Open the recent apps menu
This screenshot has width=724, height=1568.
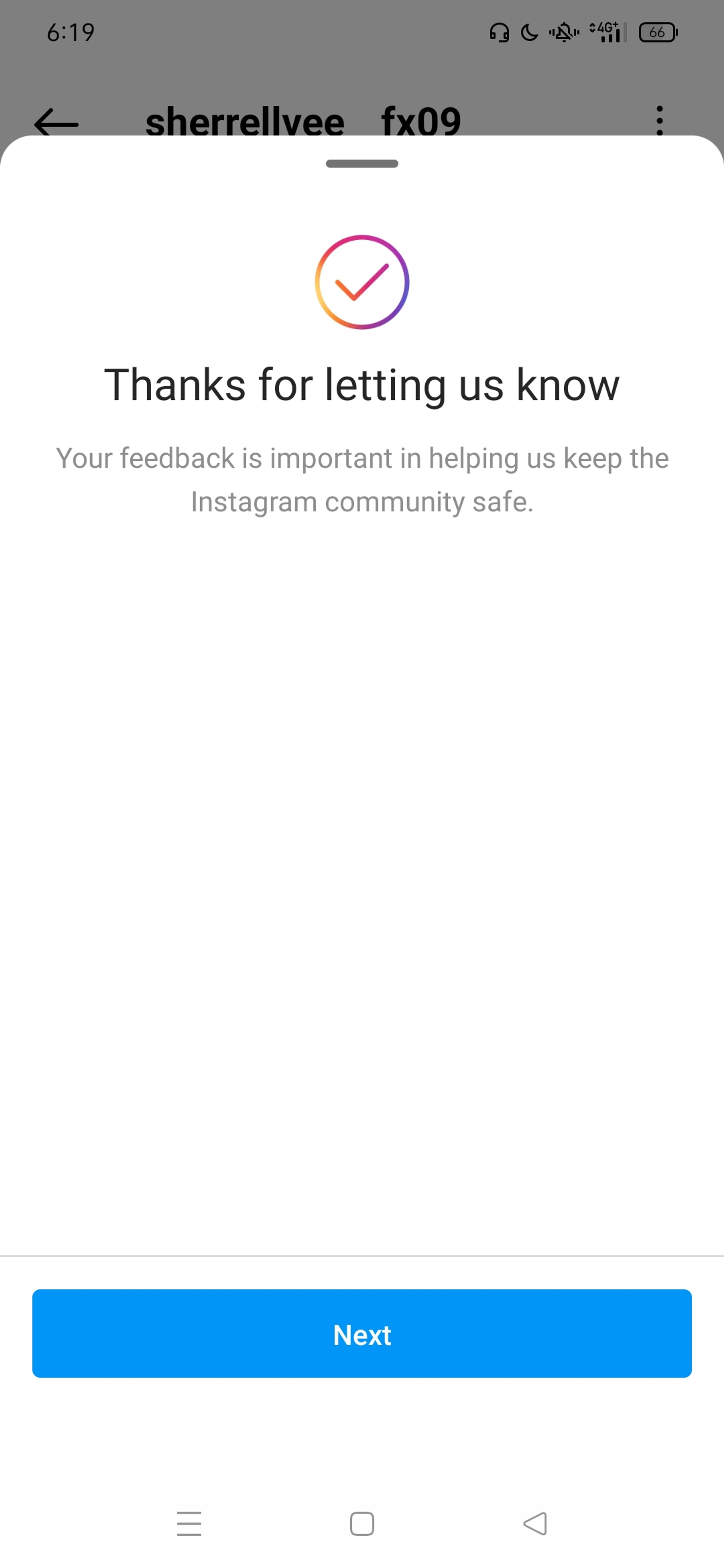tap(189, 1524)
